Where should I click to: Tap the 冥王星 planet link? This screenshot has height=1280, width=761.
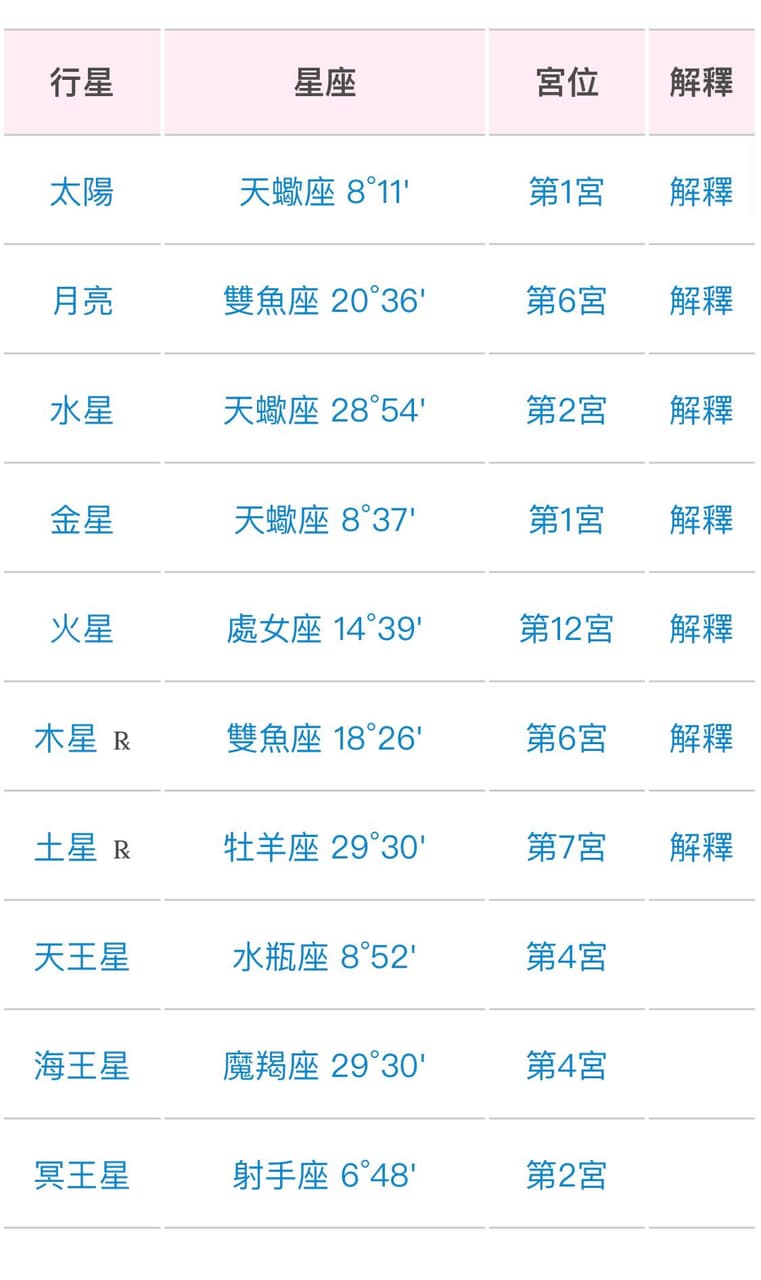pyautogui.click(x=82, y=1175)
